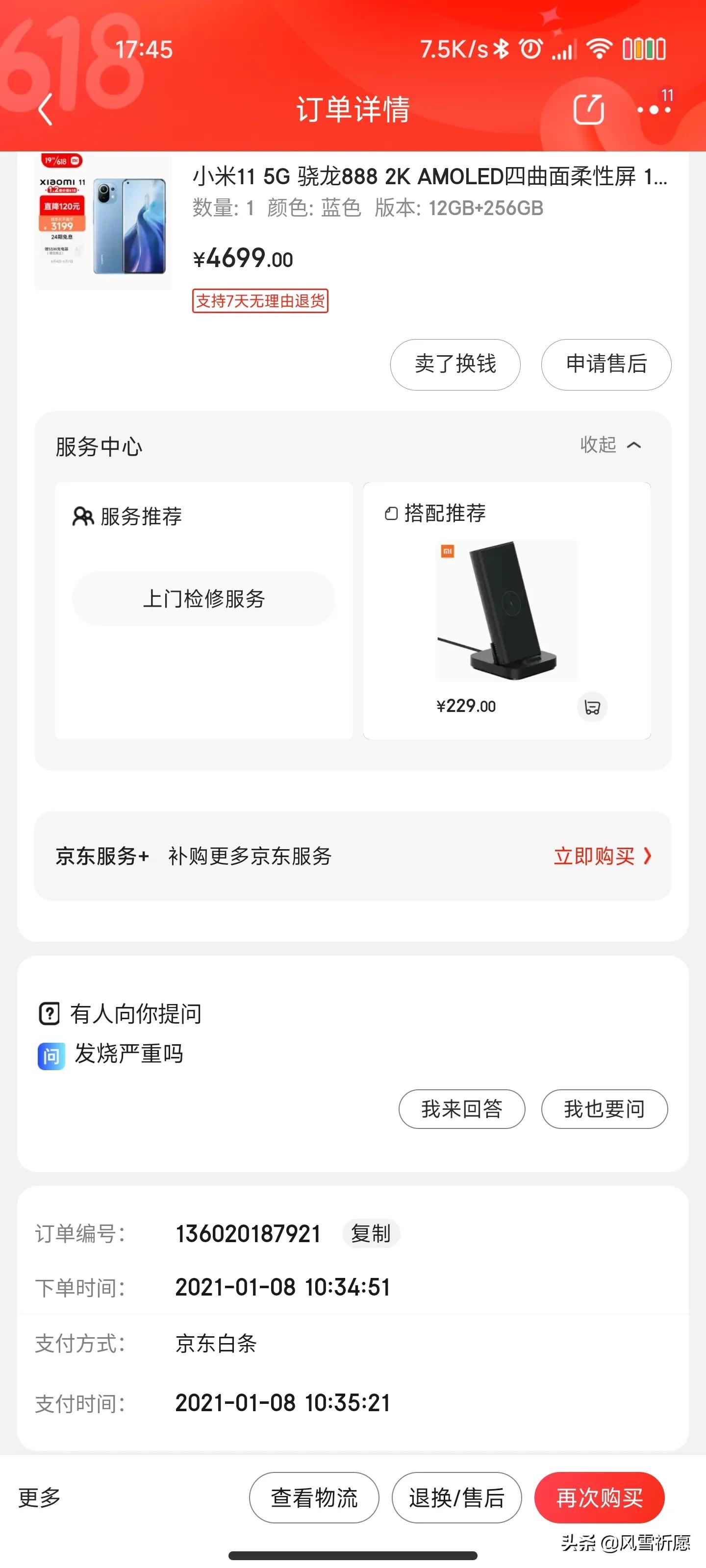Click the 卖了换钱 button

[x=454, y=365]
